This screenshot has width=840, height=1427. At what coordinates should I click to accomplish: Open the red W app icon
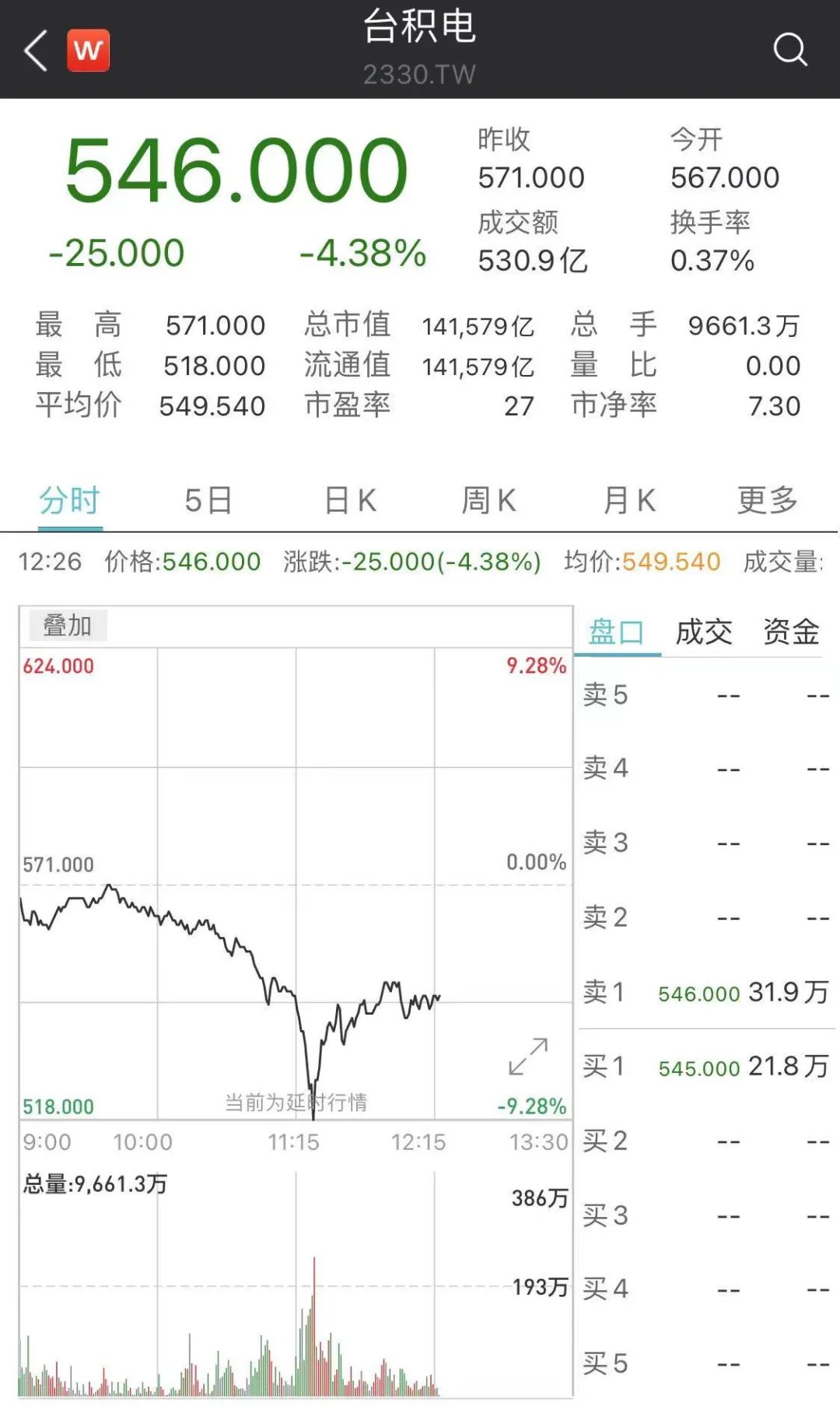pos(88,51)
